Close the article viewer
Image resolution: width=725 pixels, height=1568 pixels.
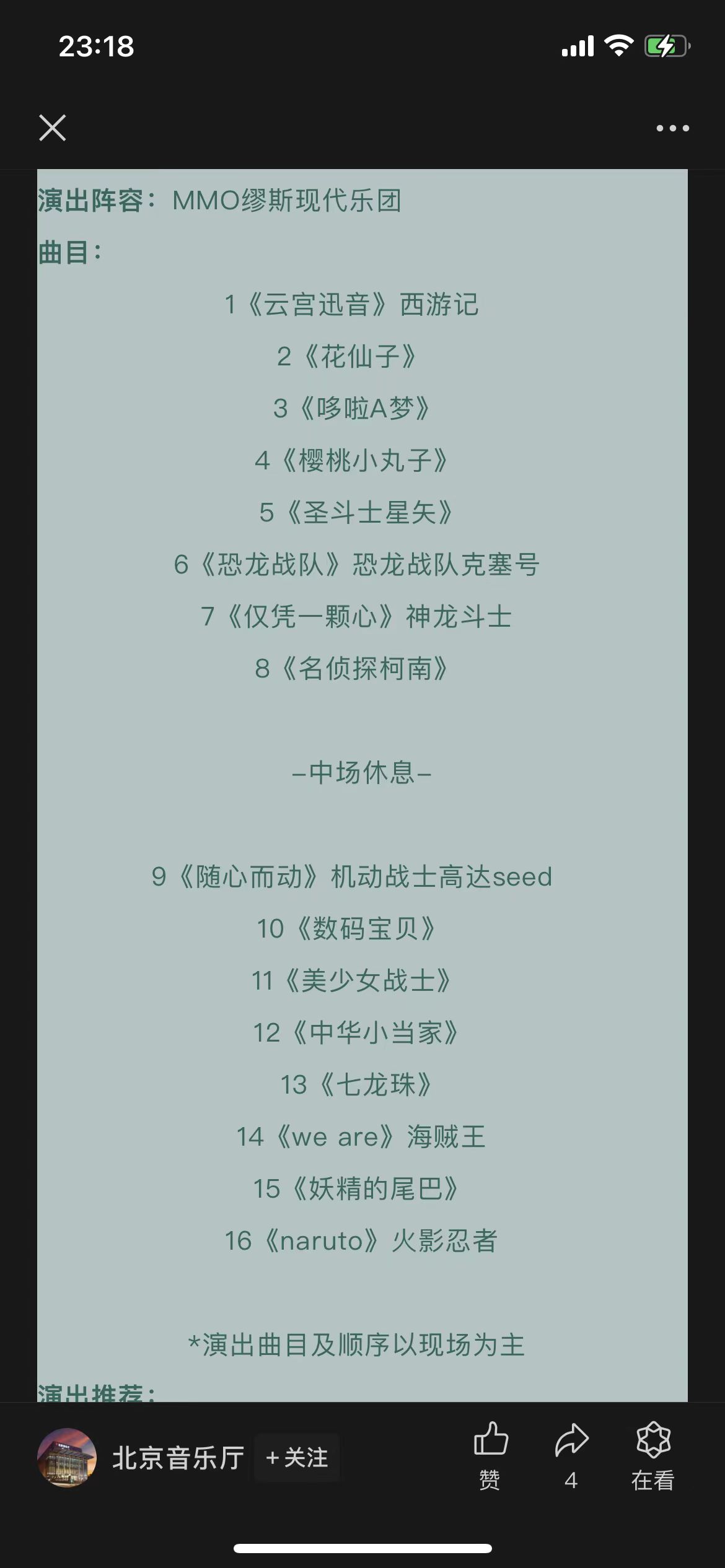(53, 128)
